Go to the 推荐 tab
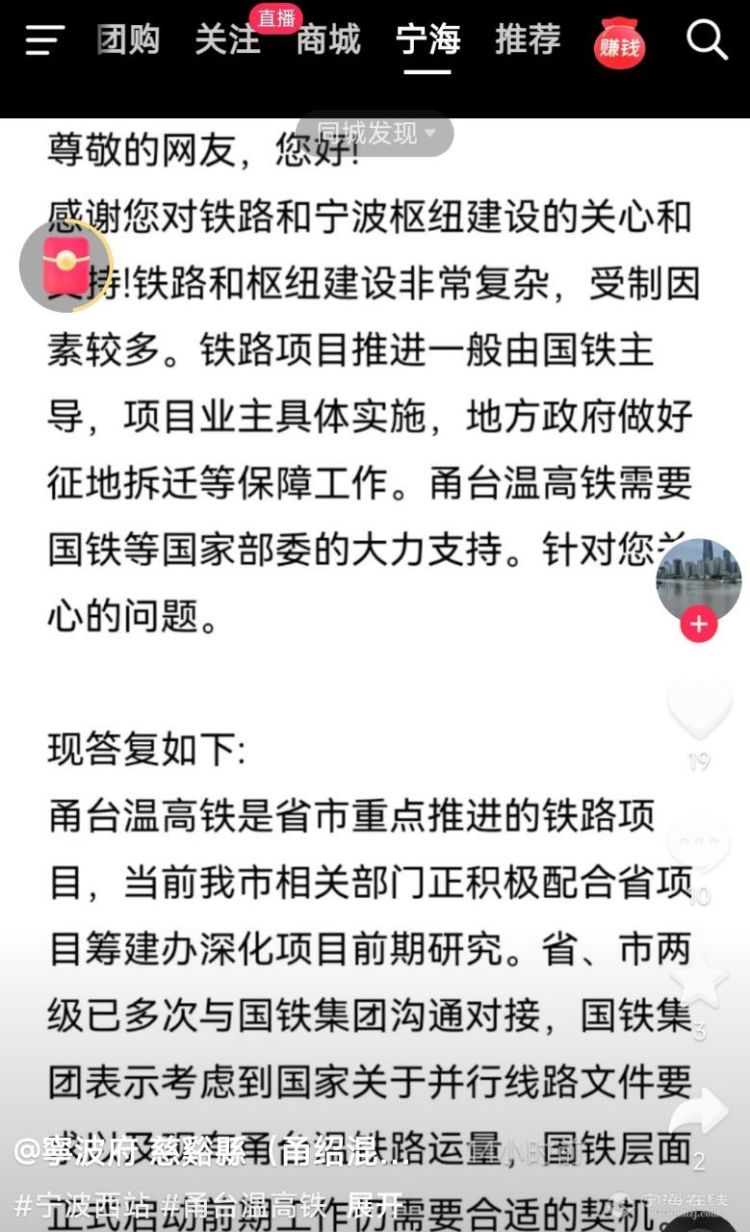 [527, 41]
